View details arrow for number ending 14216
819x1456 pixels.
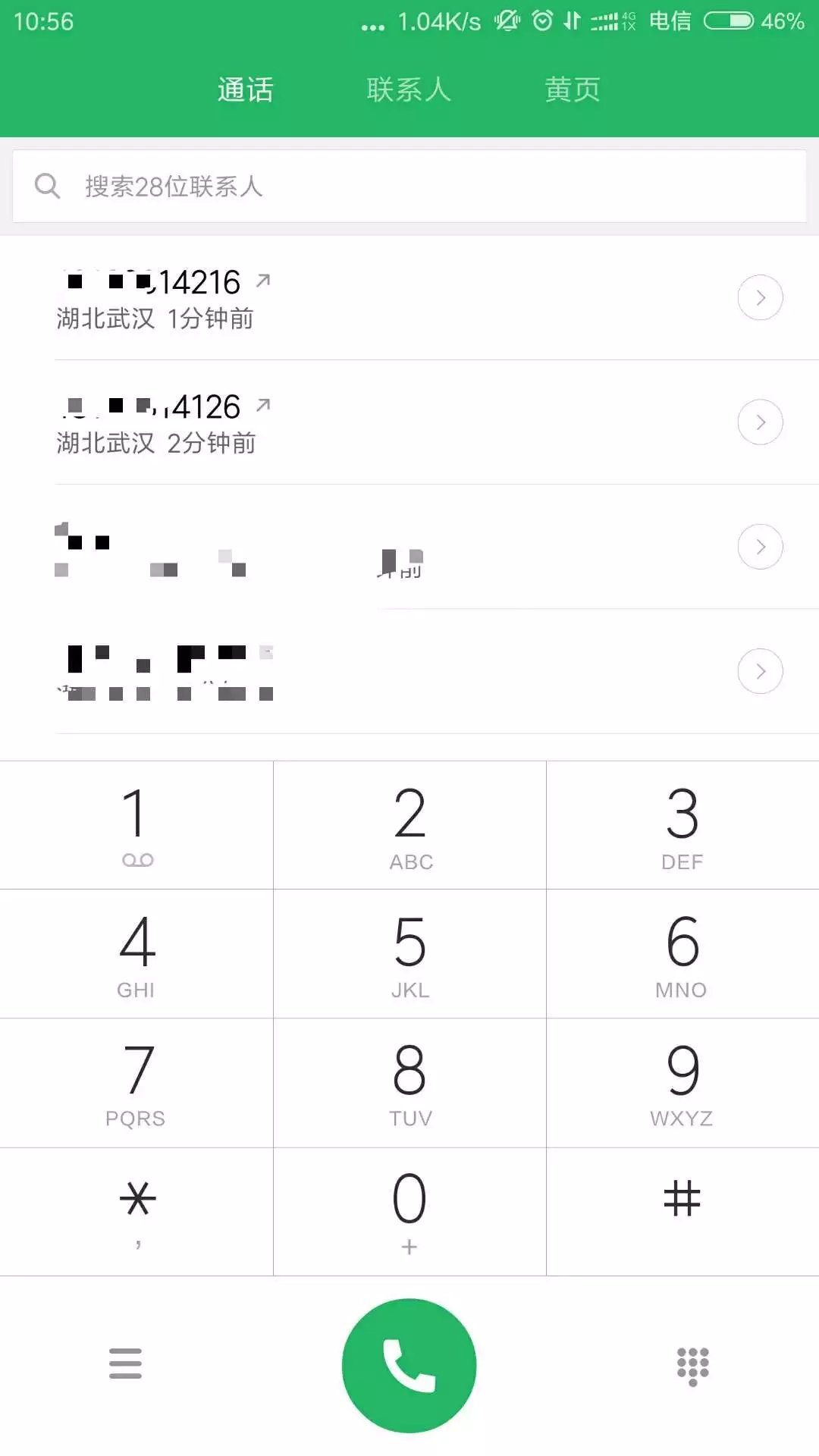point(760,298)
